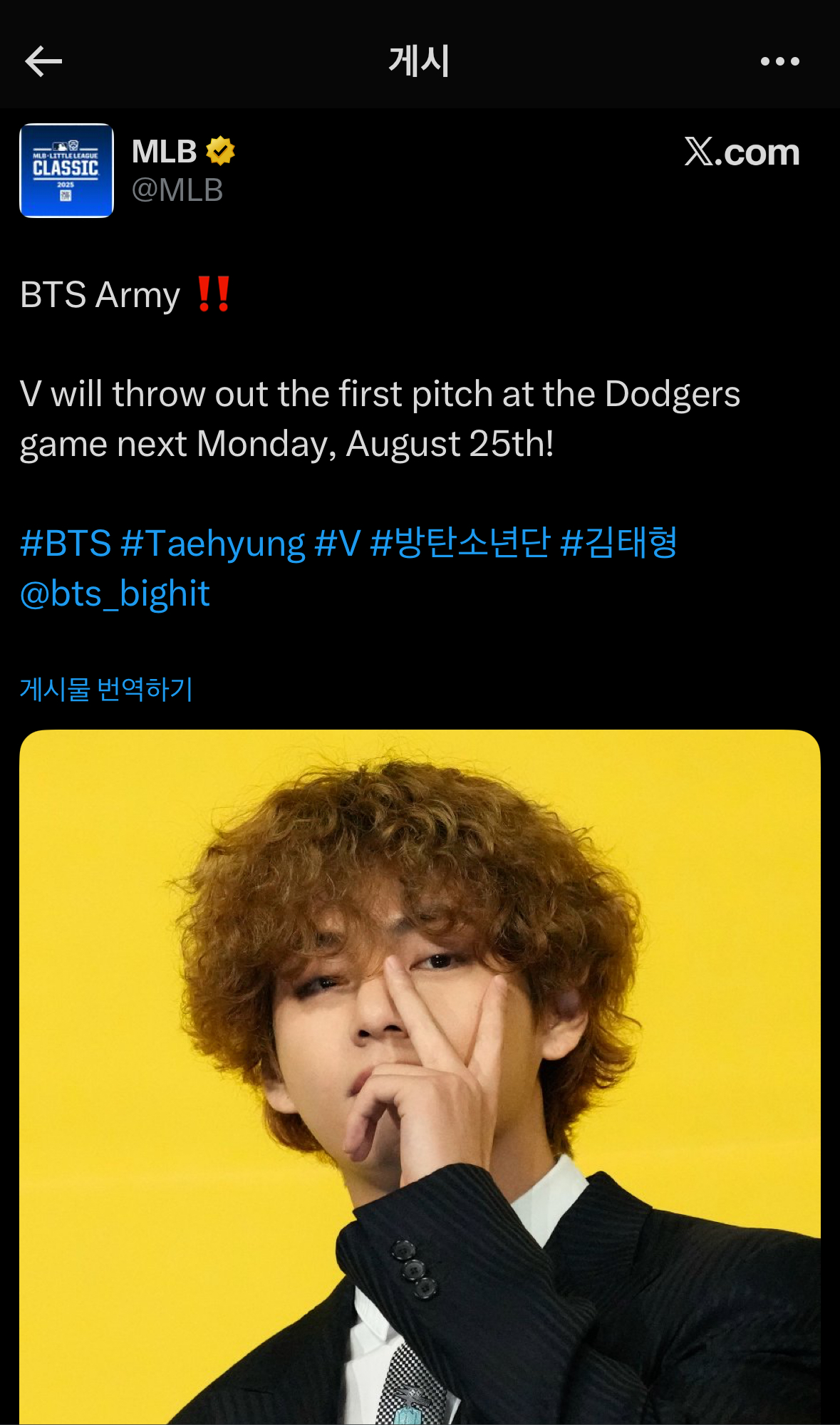This screenshot has height=1425, width=840.
Task: Tap 게시물 번역하기 to translate post
Action: click(x=106, y=689)
